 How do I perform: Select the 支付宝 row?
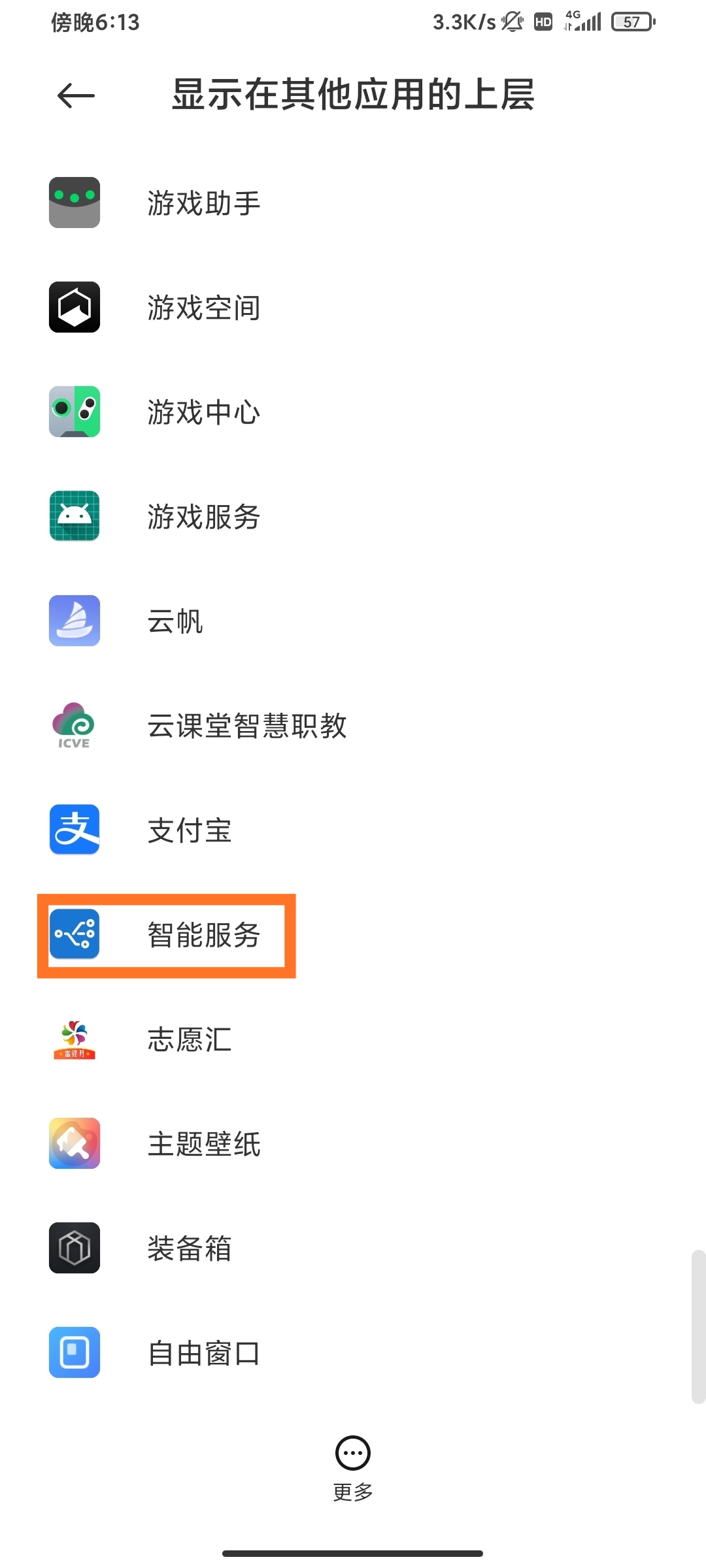coord(353,830)
